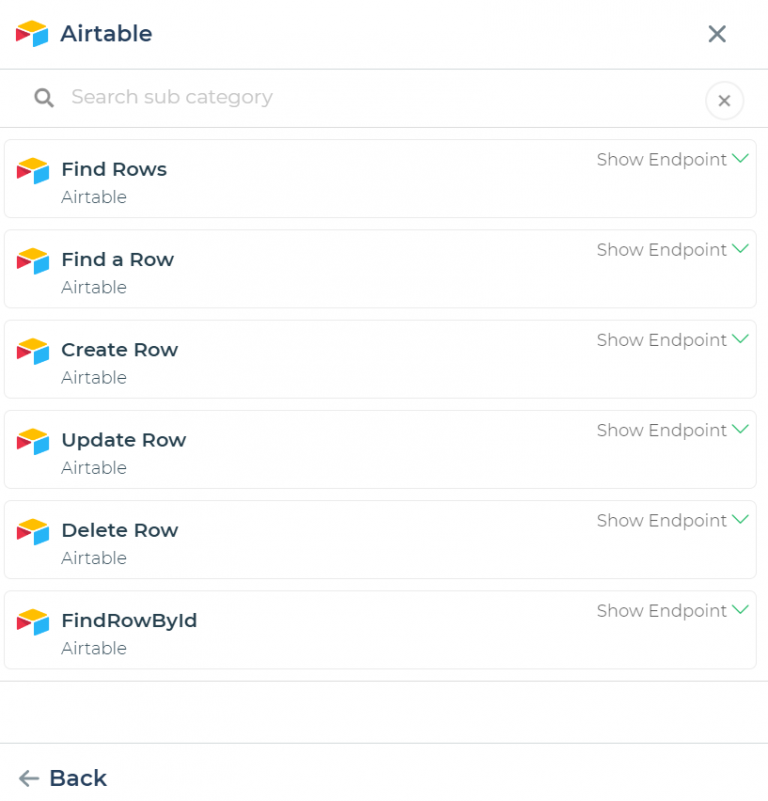The height and width of the screenshot is (801, 768).
Task: Show the endpoint for Find a Row
Action: (672, 250)
